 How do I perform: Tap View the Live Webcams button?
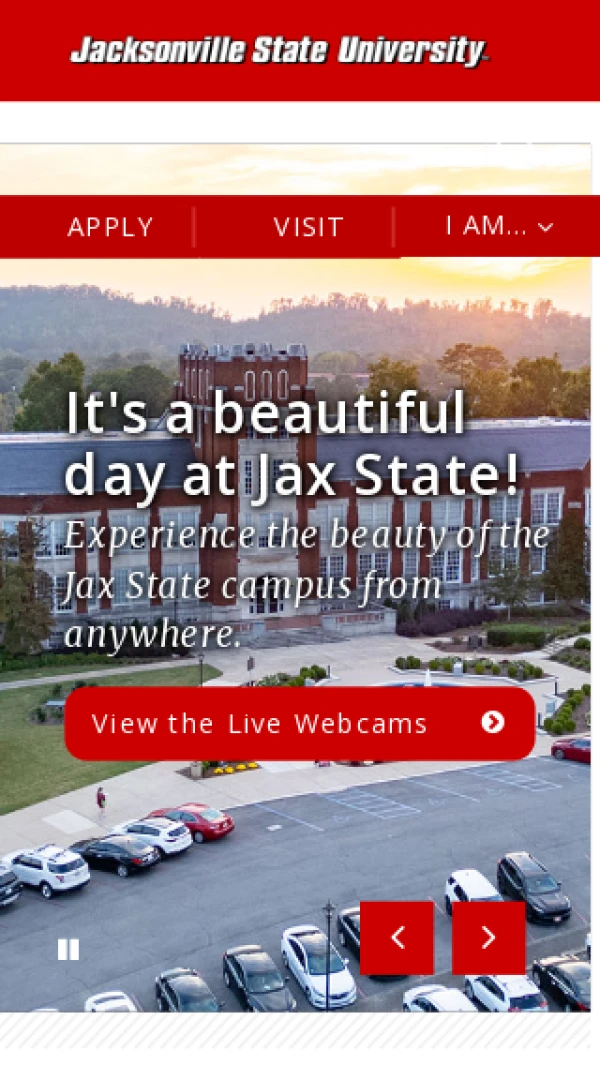click(x=299, y=723)
